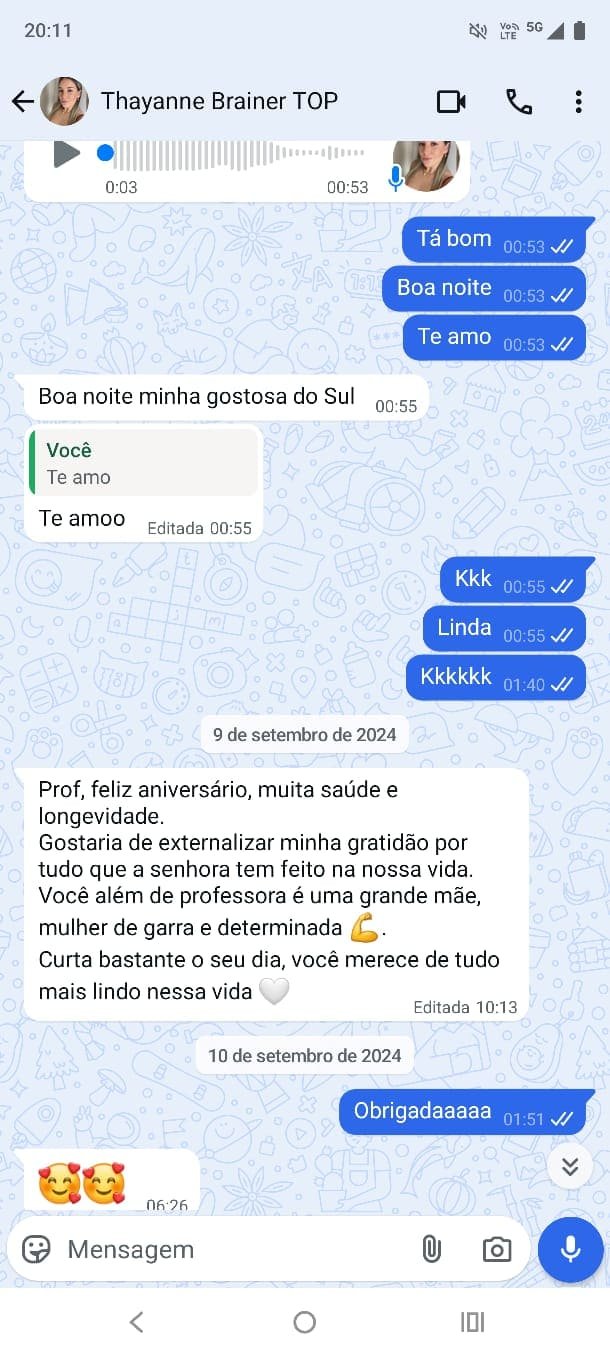
Task: Open Thayanne Brainer TOP contact info
Action: coord(219,101)
